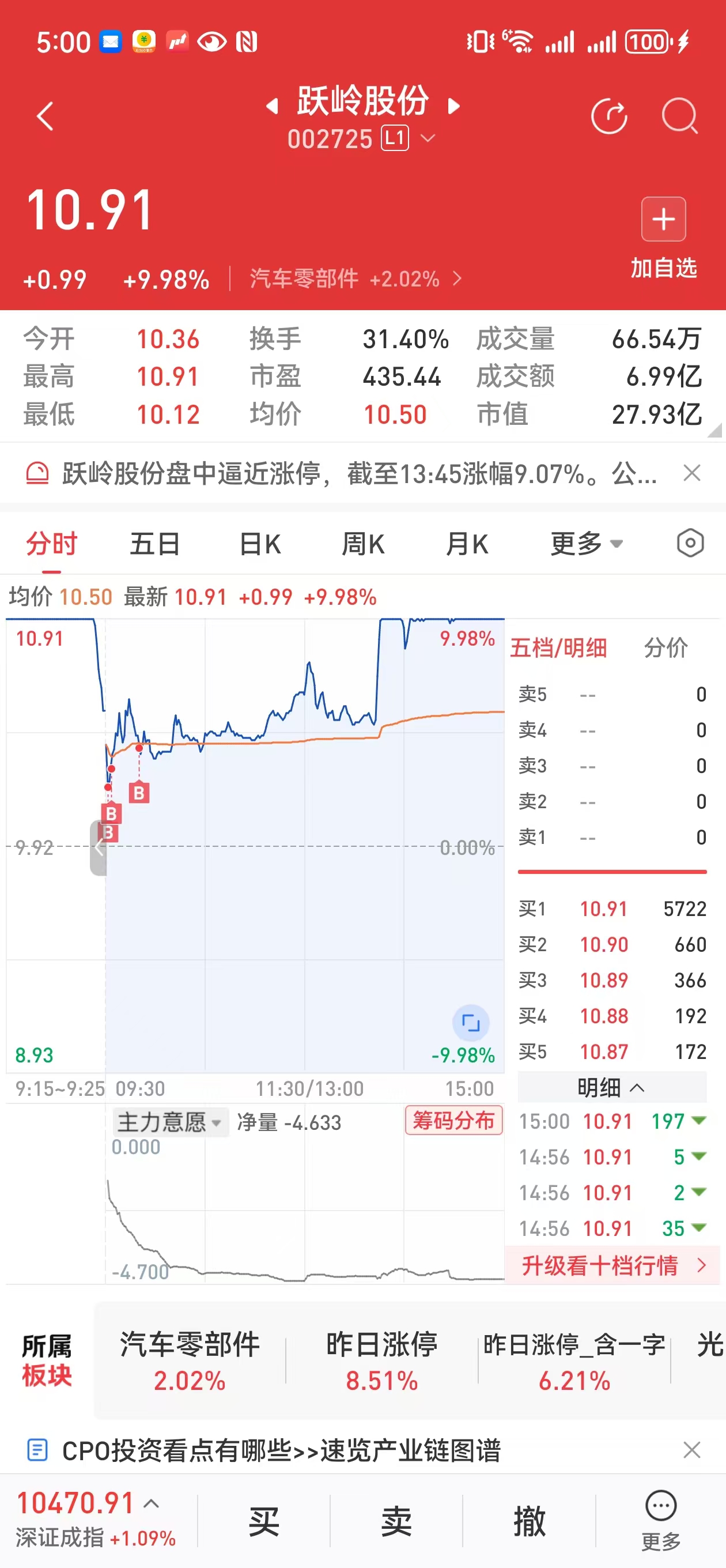Close the CPO投资看点 banner
726x1568 pixels.
[x=692, y=1450]
